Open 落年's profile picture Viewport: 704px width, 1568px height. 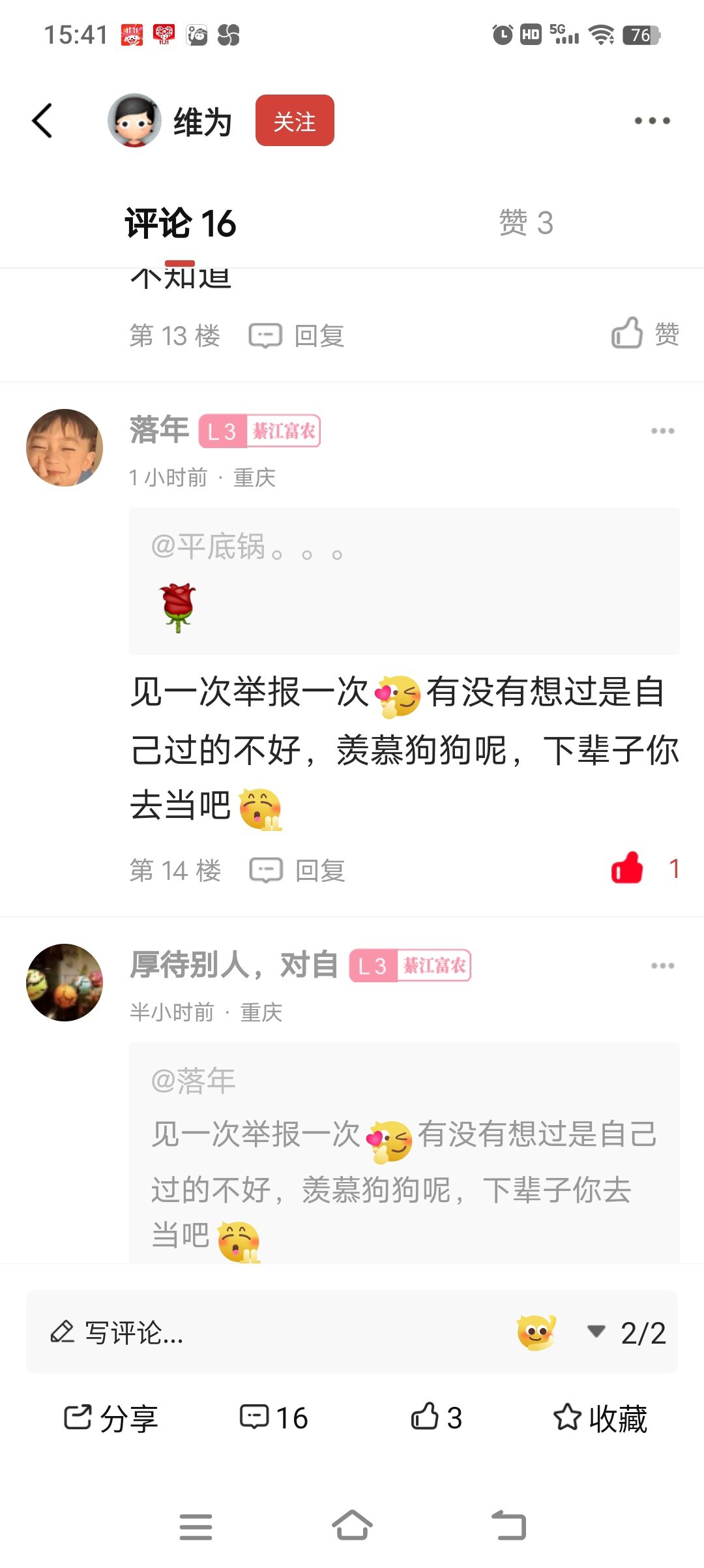[x=65, y=447]
